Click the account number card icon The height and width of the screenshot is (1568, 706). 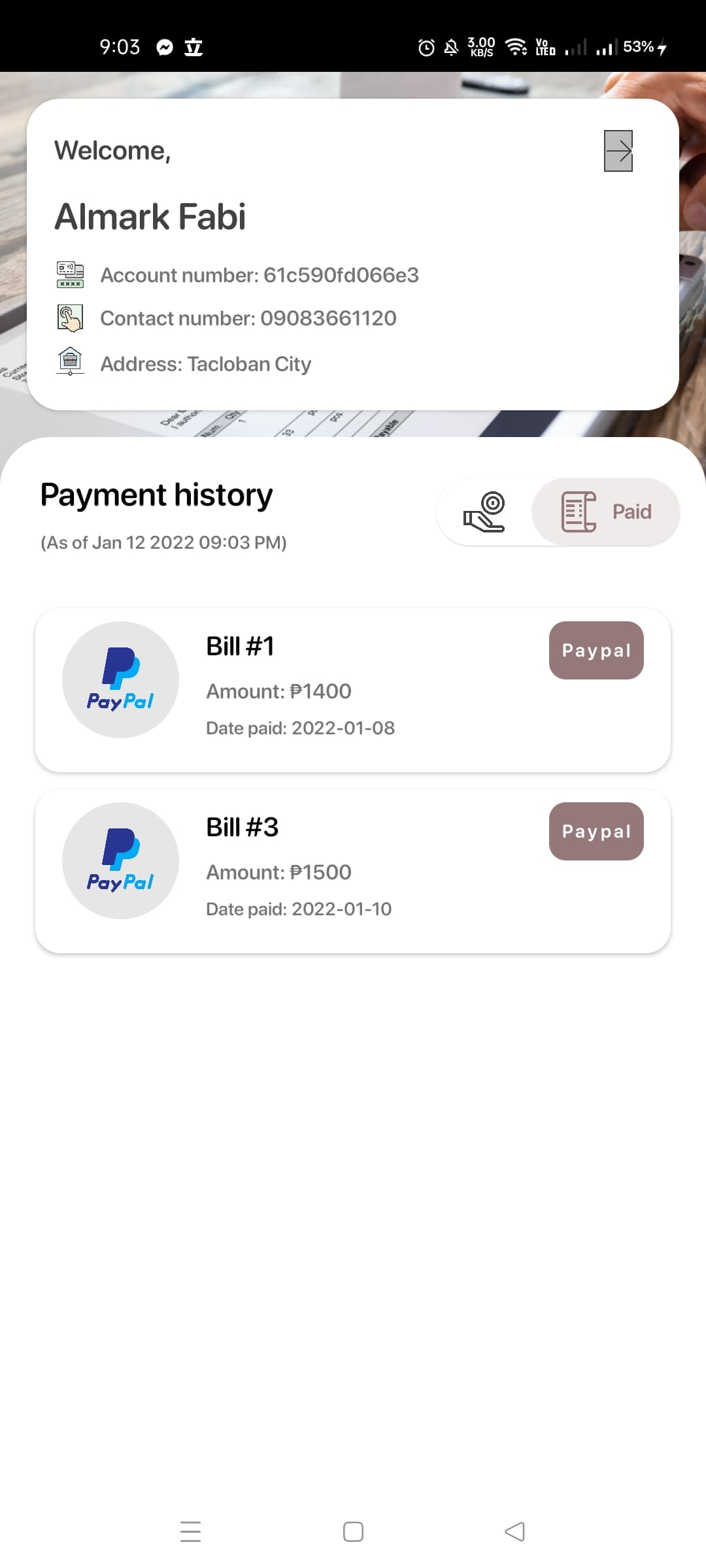(x=70, y=274)
